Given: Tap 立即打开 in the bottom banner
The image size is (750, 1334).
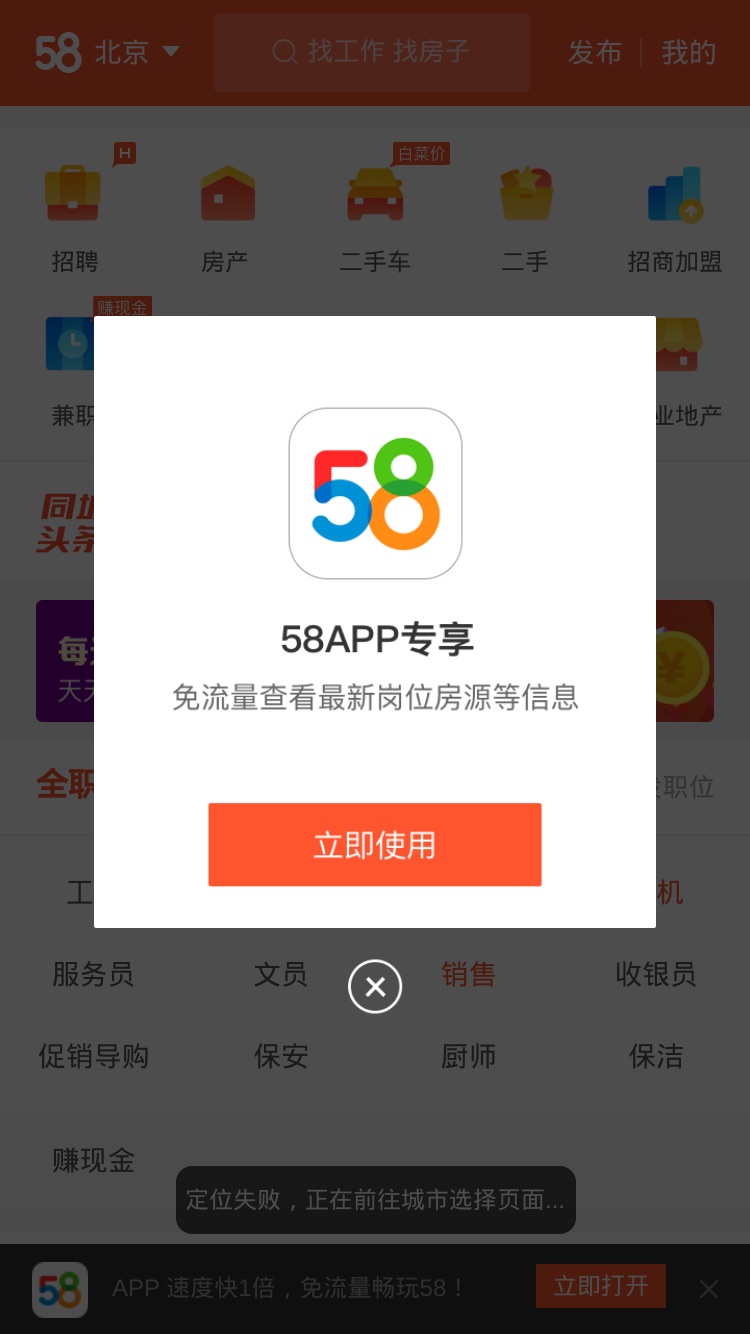Looking at the screenshot, I should click(601, 1286).
